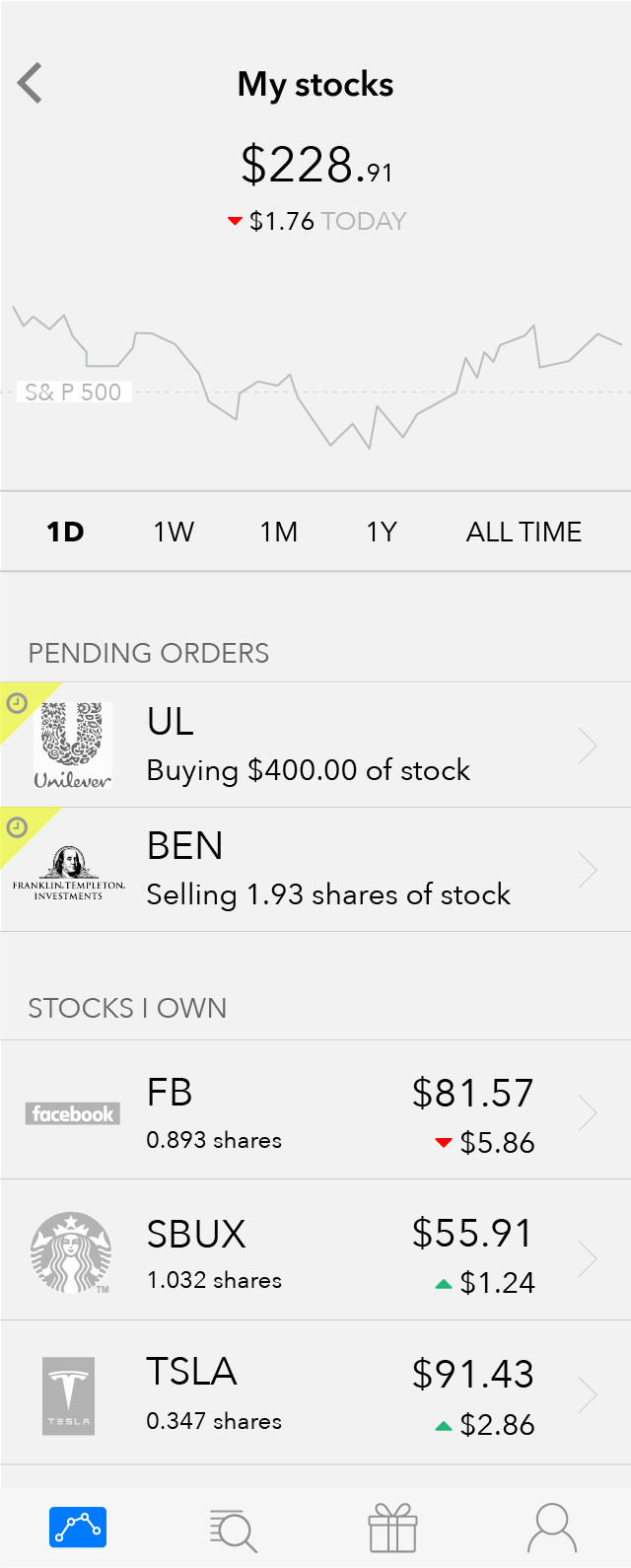Open the pending UL buy order
631x1568 pixels.
[315, 746]
